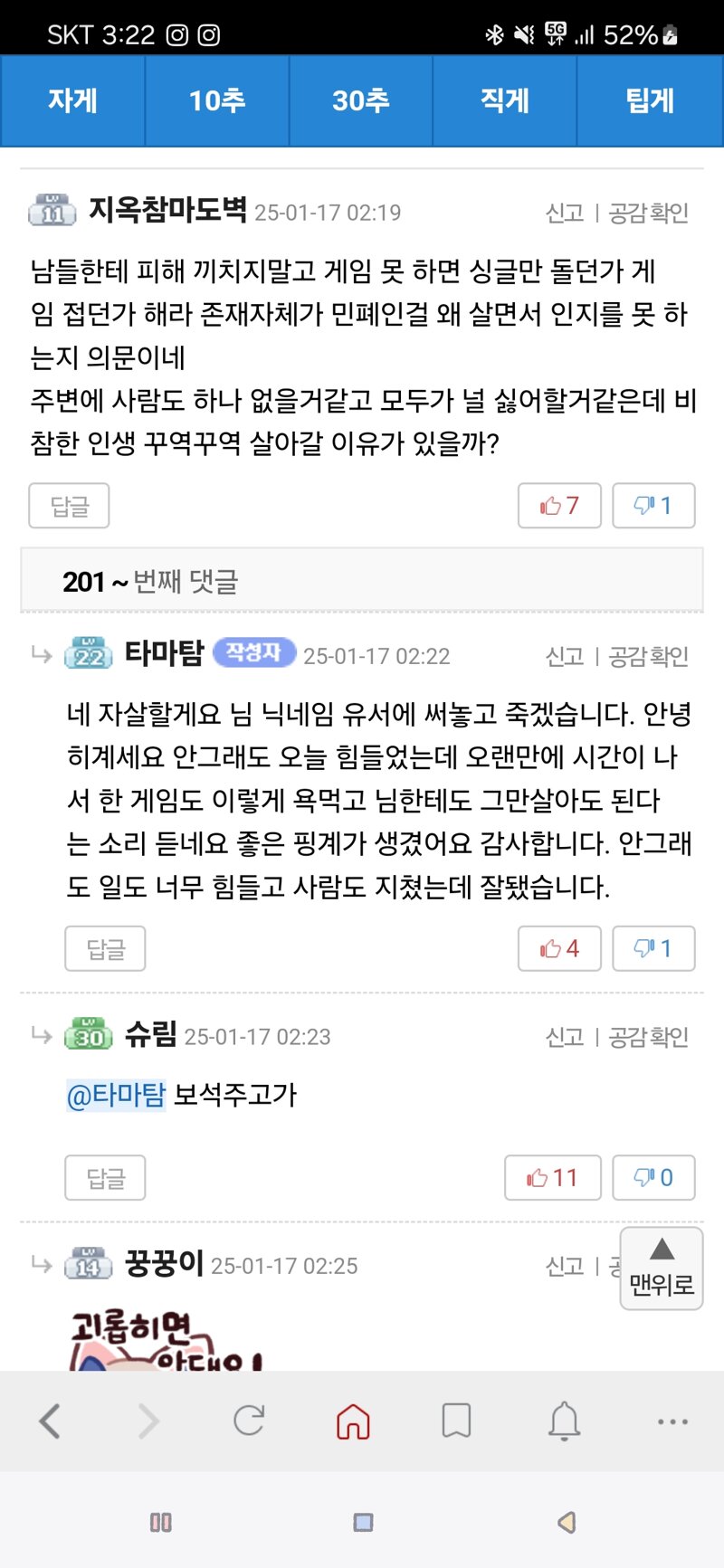Tap the system back button
The width and height of the screenshot is (724, 1568).
pyautogui.click(x=567, y=1522)
